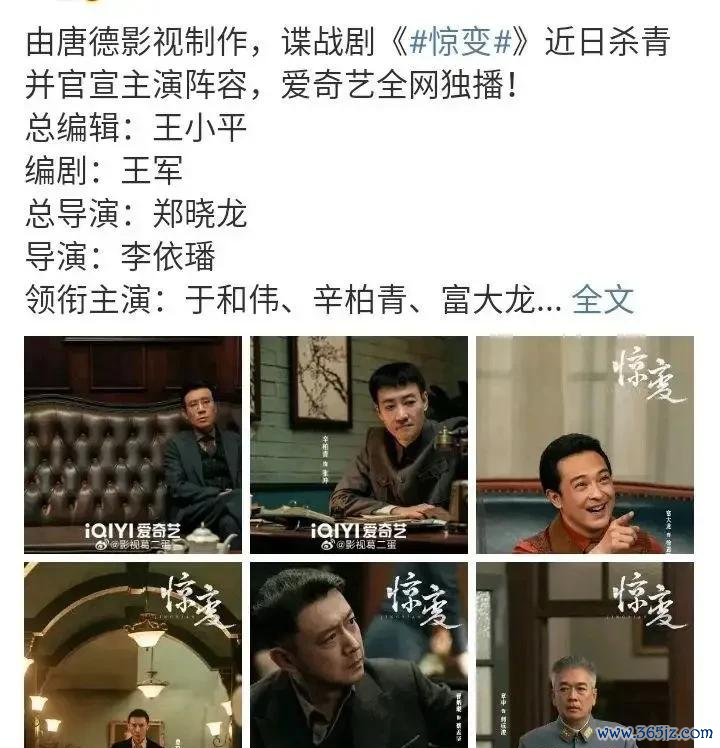The width and height of the screenshot is (720, 748).
Task: Open photo of man on leather sofa
Action: (133, 444)
